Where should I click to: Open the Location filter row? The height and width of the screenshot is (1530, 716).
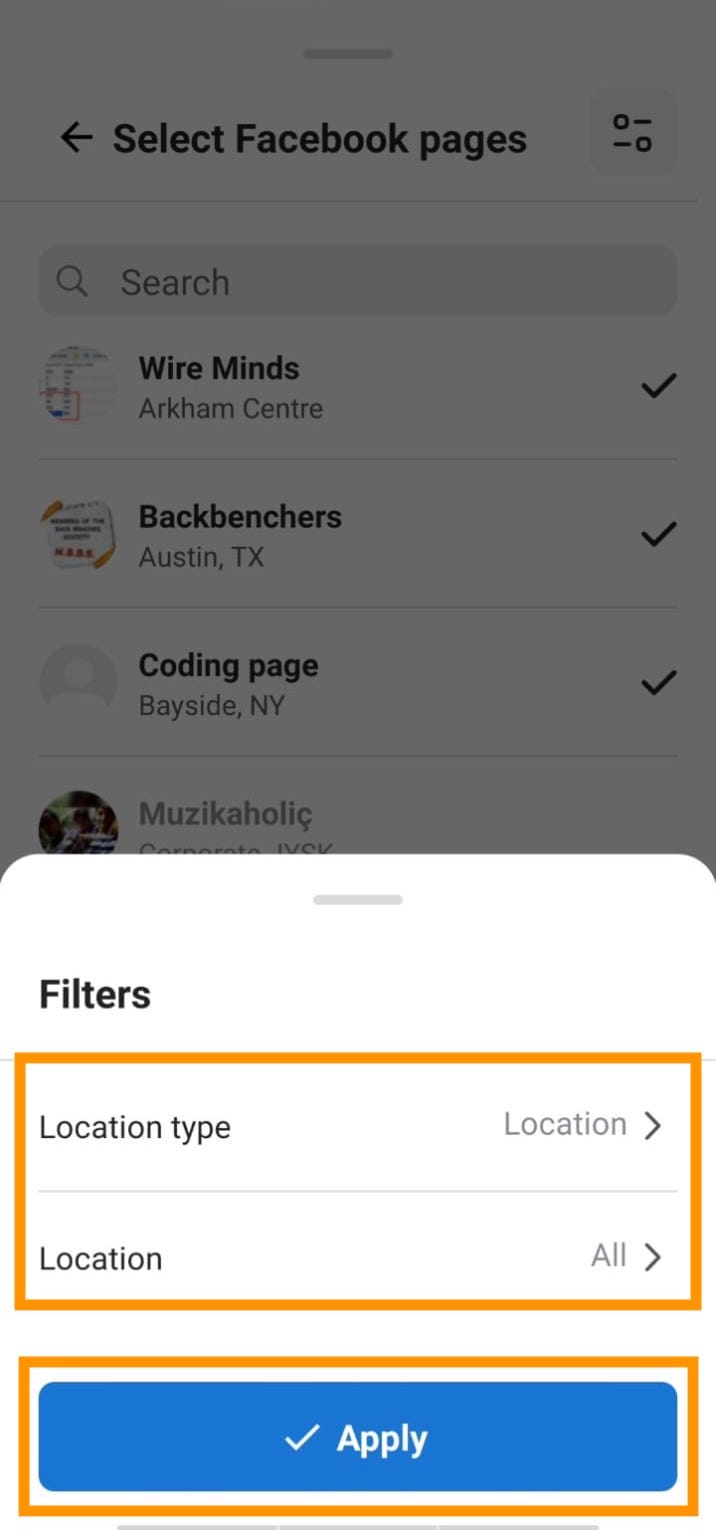[358, 1257]
